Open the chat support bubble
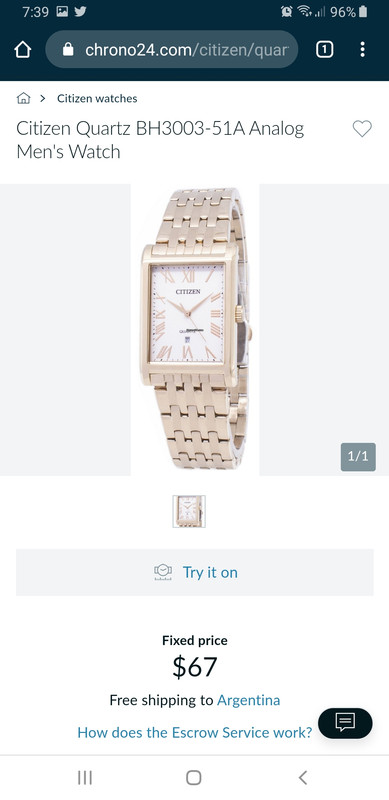Viewport: 389px width, 800px height. 345,723
